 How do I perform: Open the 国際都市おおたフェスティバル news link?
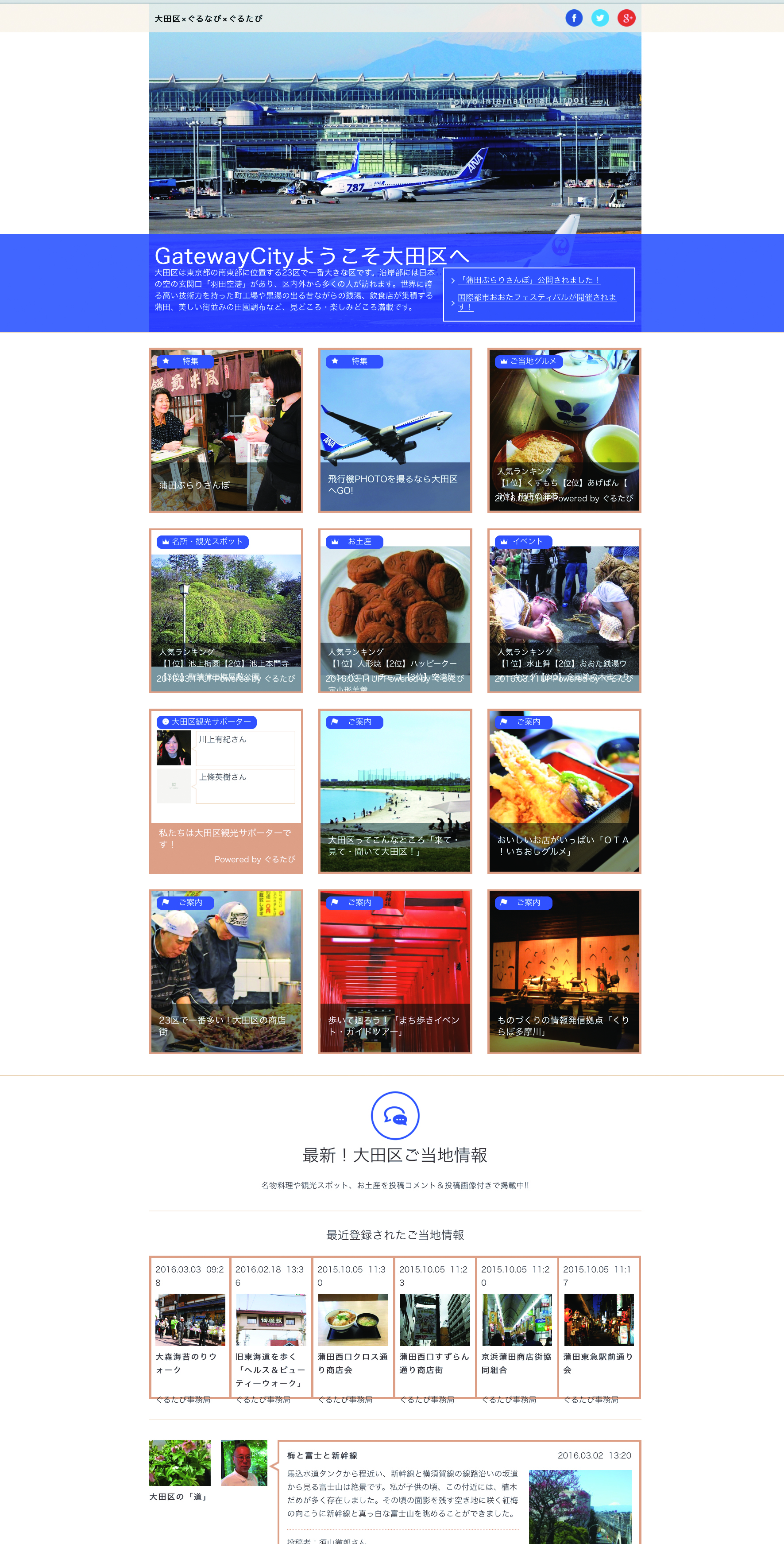point(537,302)
